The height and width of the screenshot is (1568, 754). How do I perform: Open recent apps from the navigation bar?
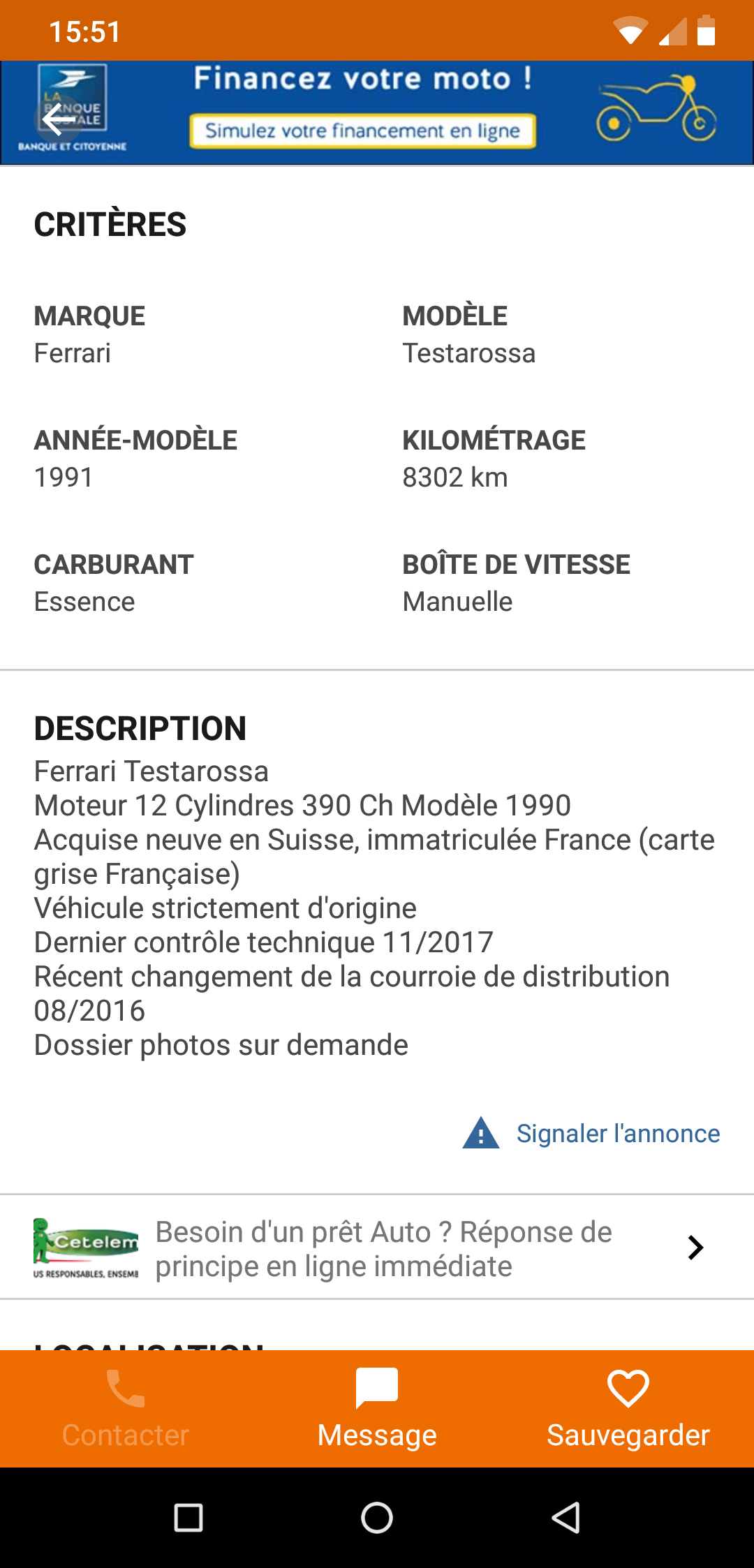188,1518
